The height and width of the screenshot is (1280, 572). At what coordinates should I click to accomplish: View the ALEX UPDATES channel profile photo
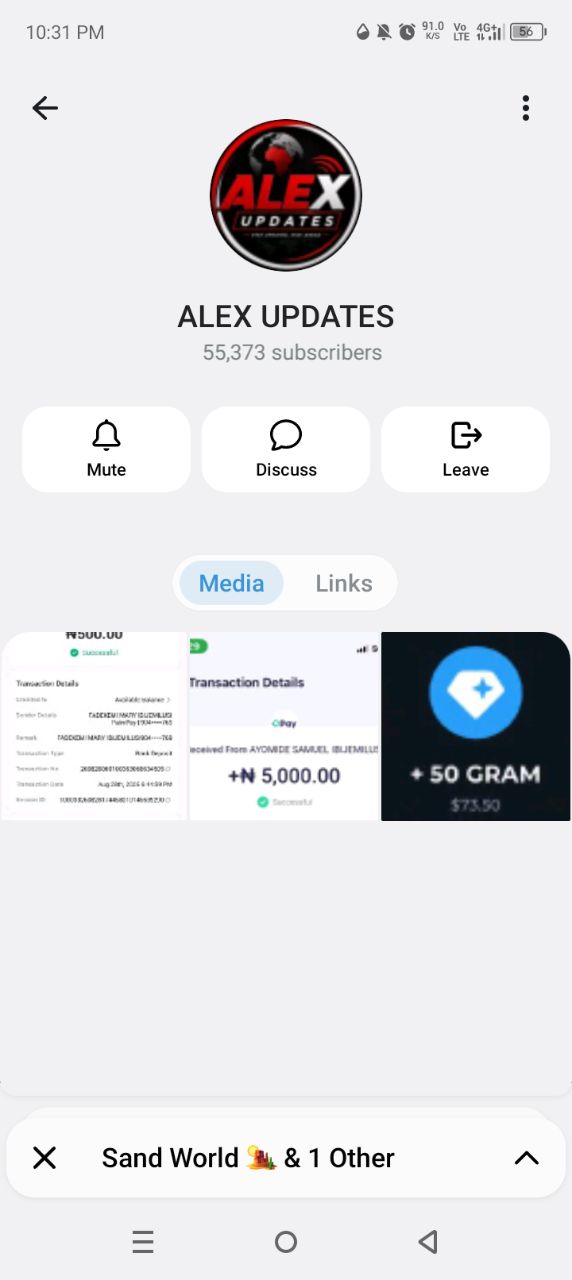[x=286, y=195]
